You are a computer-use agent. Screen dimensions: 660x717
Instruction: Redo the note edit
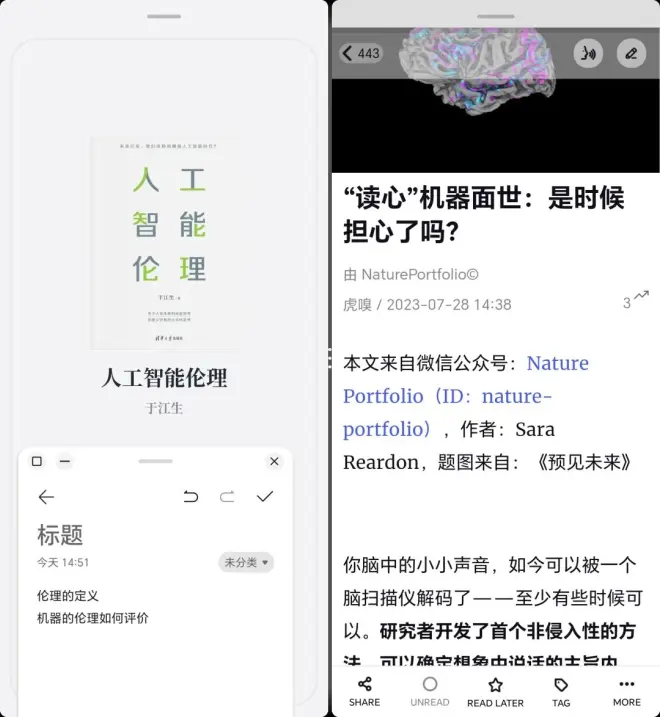(x=227, y=497)
